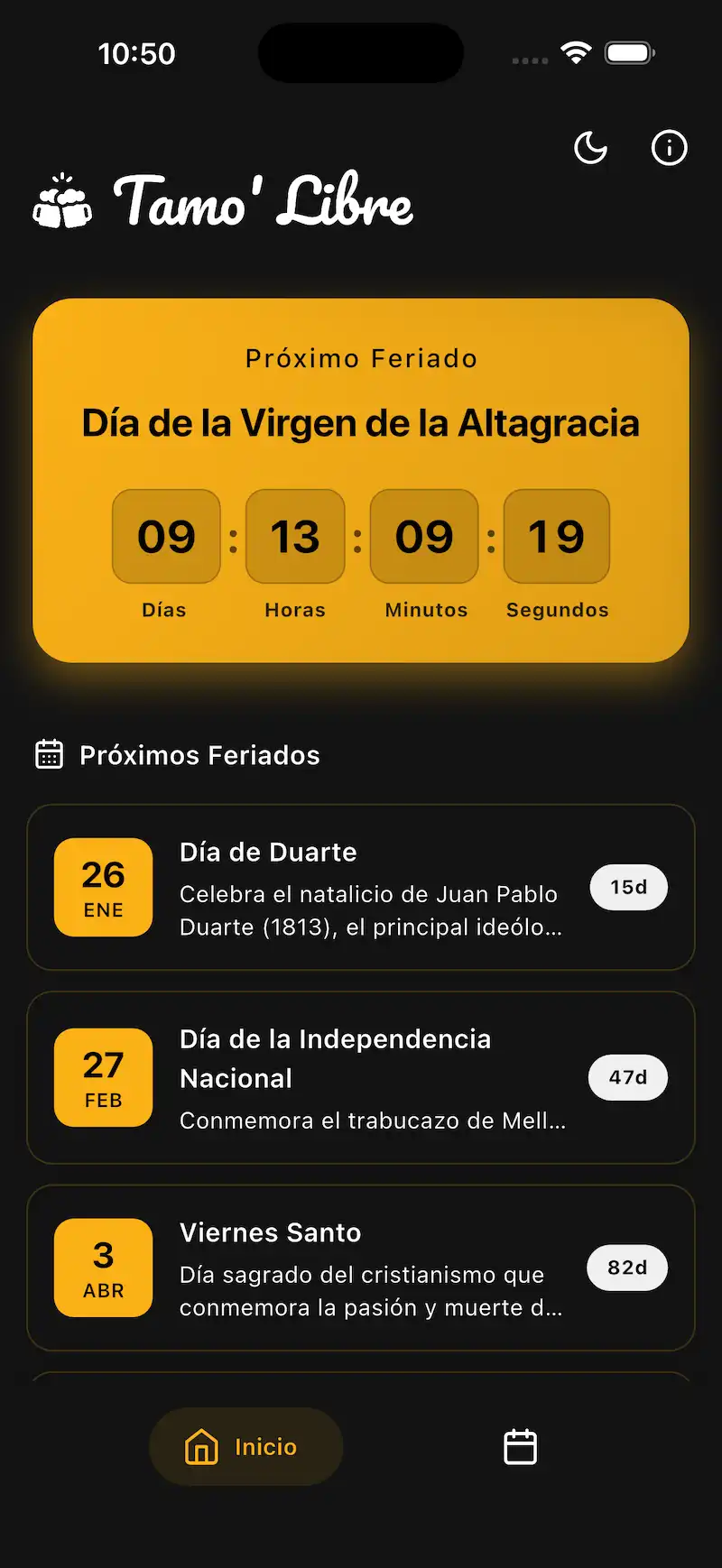The height and width of the screenshot is (1568, 722).
Task: Open Viernes Santo holiday details
Action: tap(270, 1232)
